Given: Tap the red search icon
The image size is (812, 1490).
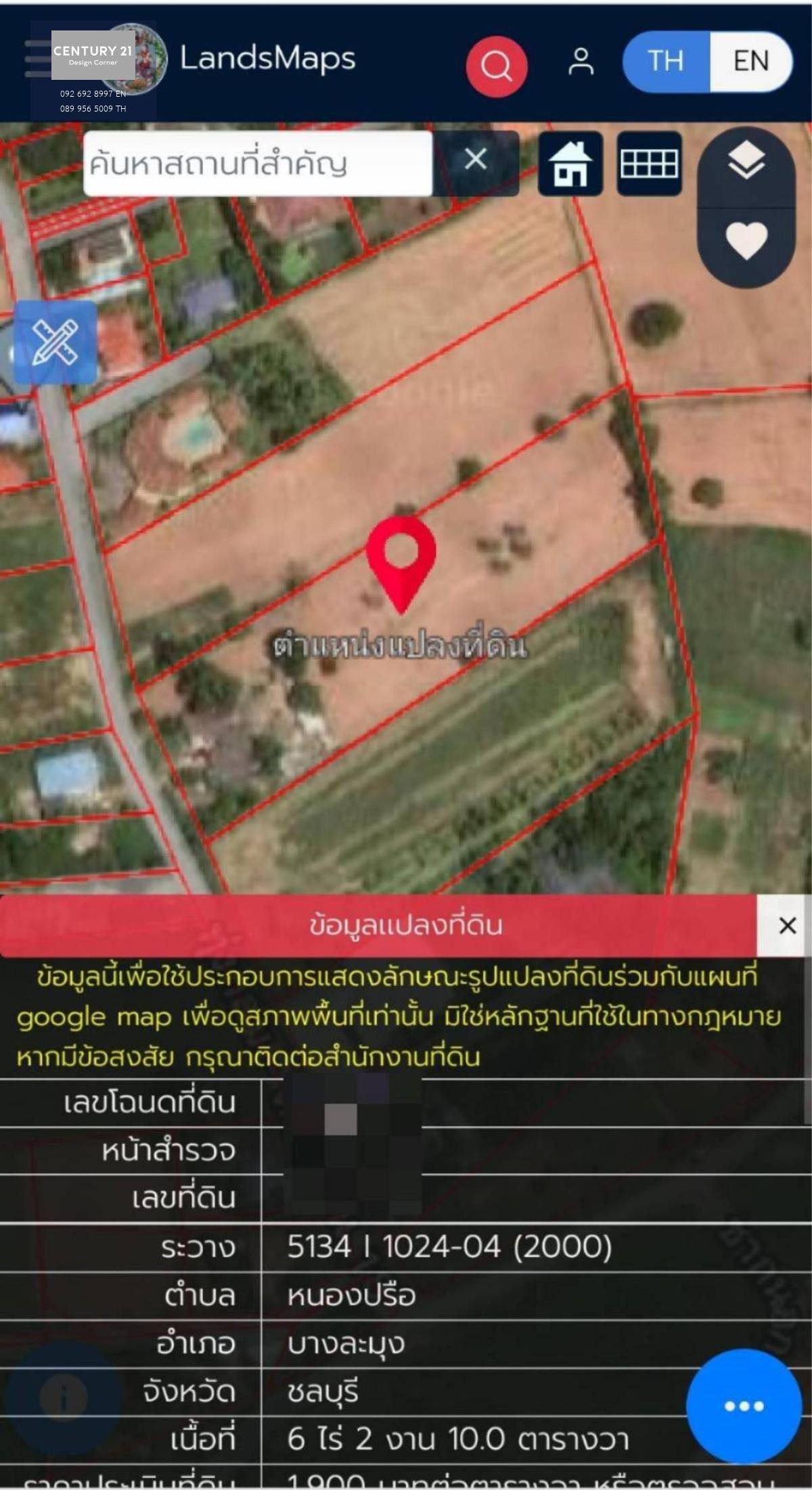Looking at the screenshot, I should pyautogui.click(x=497, y=66).
